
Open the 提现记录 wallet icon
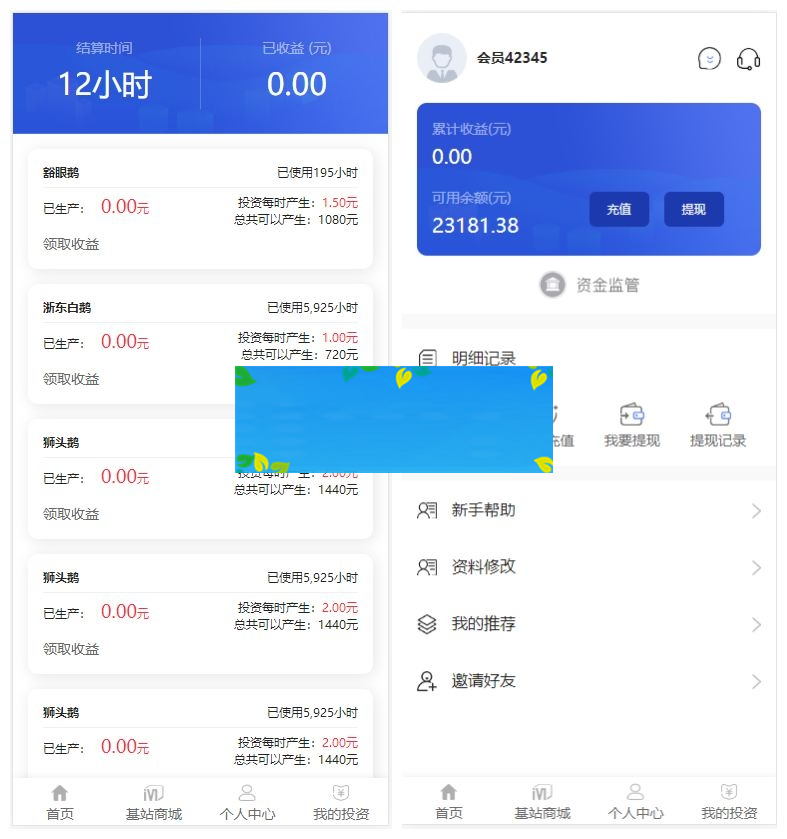tap(717, 415)
